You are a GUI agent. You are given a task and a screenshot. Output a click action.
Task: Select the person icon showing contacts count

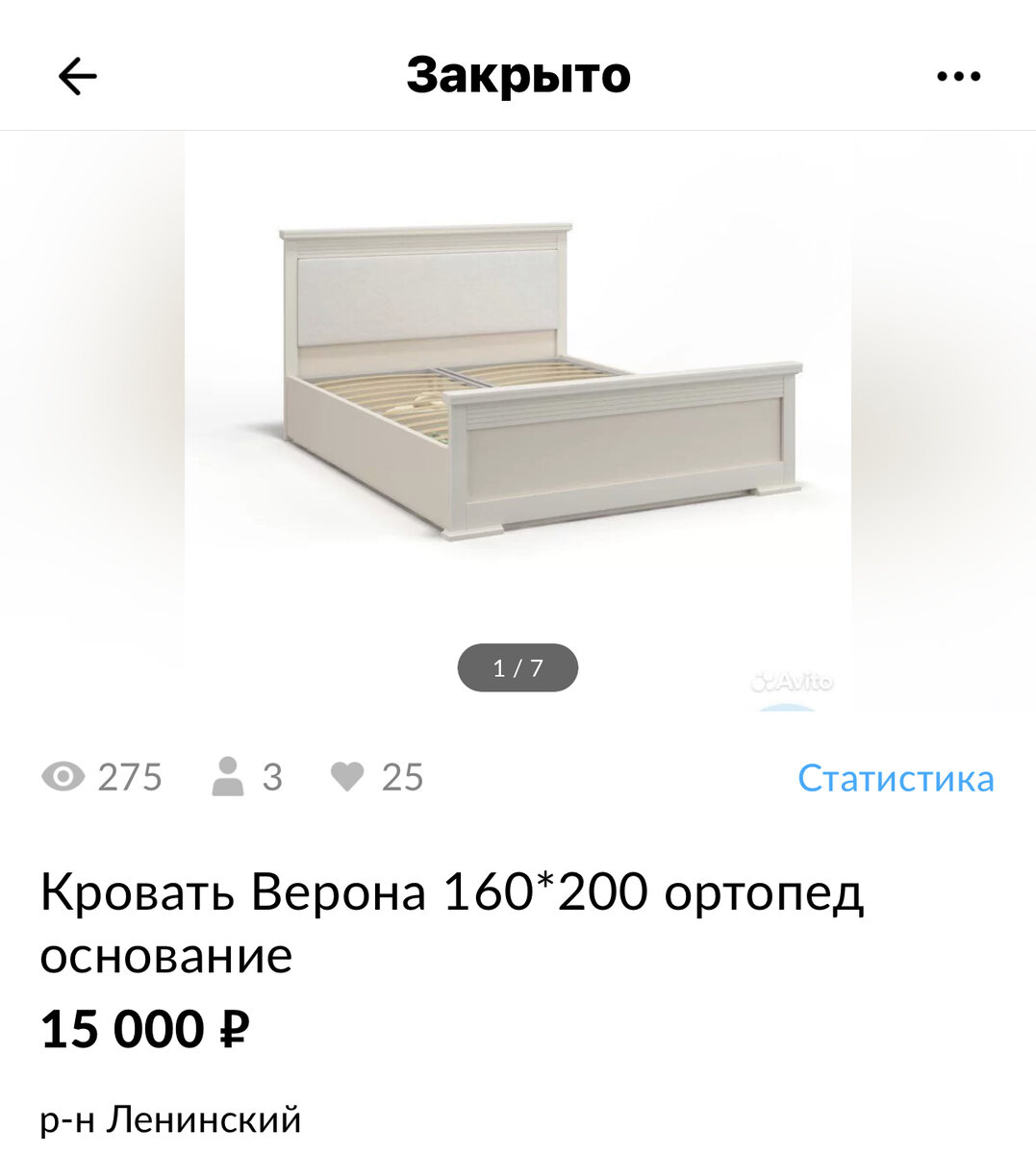point(227,778)
